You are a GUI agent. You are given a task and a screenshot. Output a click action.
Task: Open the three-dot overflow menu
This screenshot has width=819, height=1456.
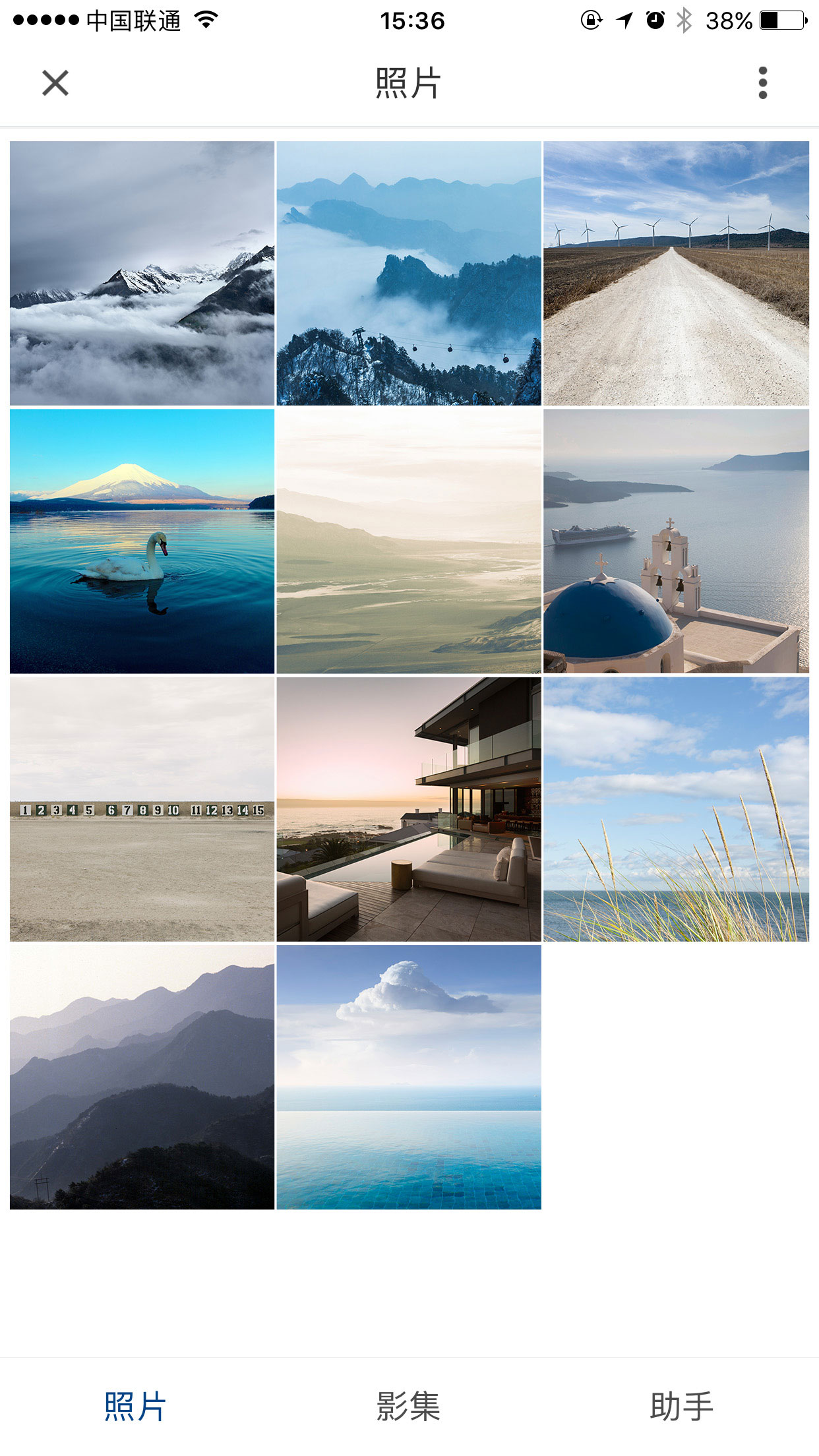pyautogui.click(x=762, y=83)
